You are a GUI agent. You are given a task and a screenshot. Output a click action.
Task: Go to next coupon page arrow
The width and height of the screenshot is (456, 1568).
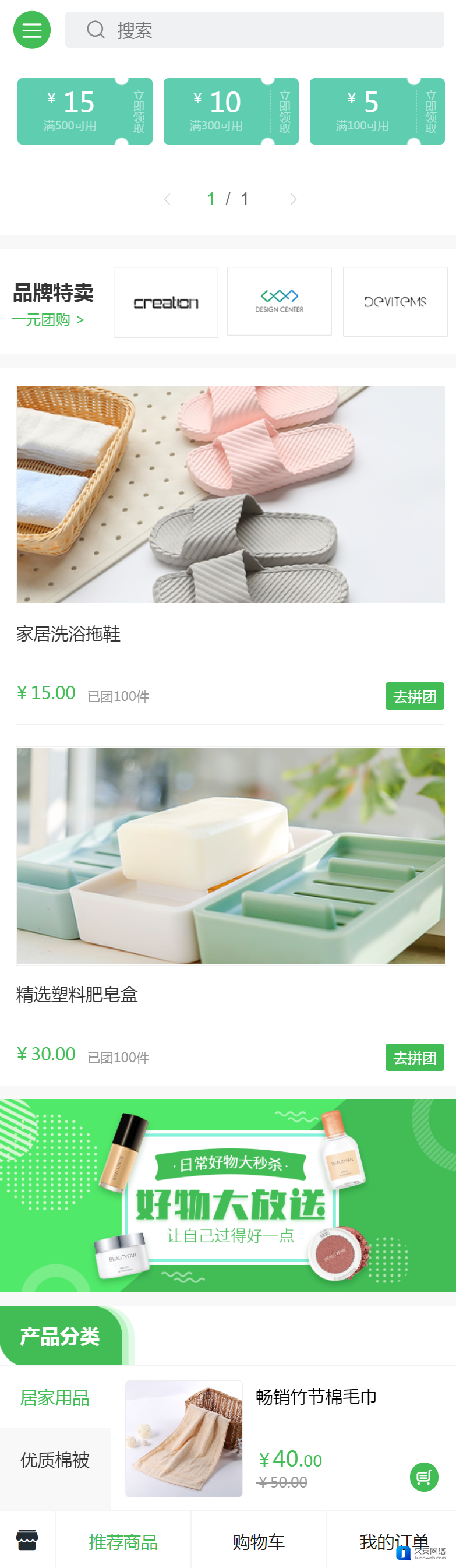click(x=294, y=199)
